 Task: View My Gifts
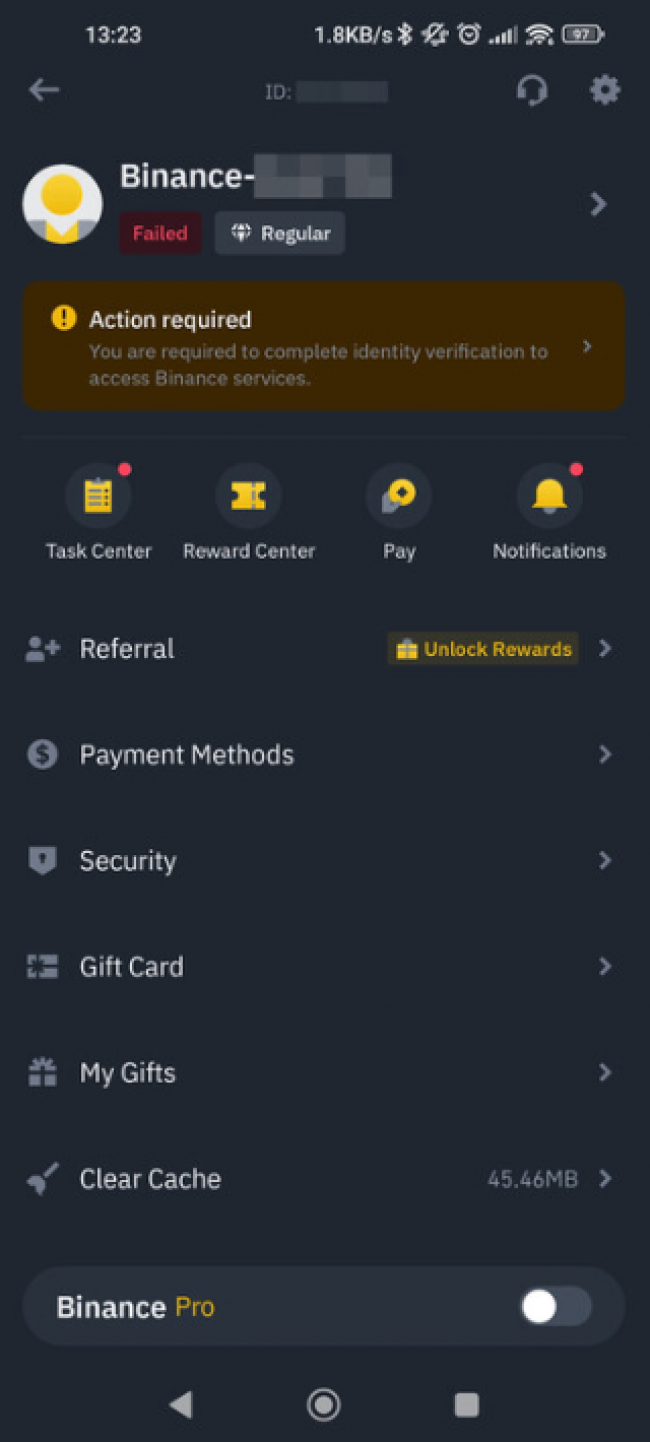323,1073
